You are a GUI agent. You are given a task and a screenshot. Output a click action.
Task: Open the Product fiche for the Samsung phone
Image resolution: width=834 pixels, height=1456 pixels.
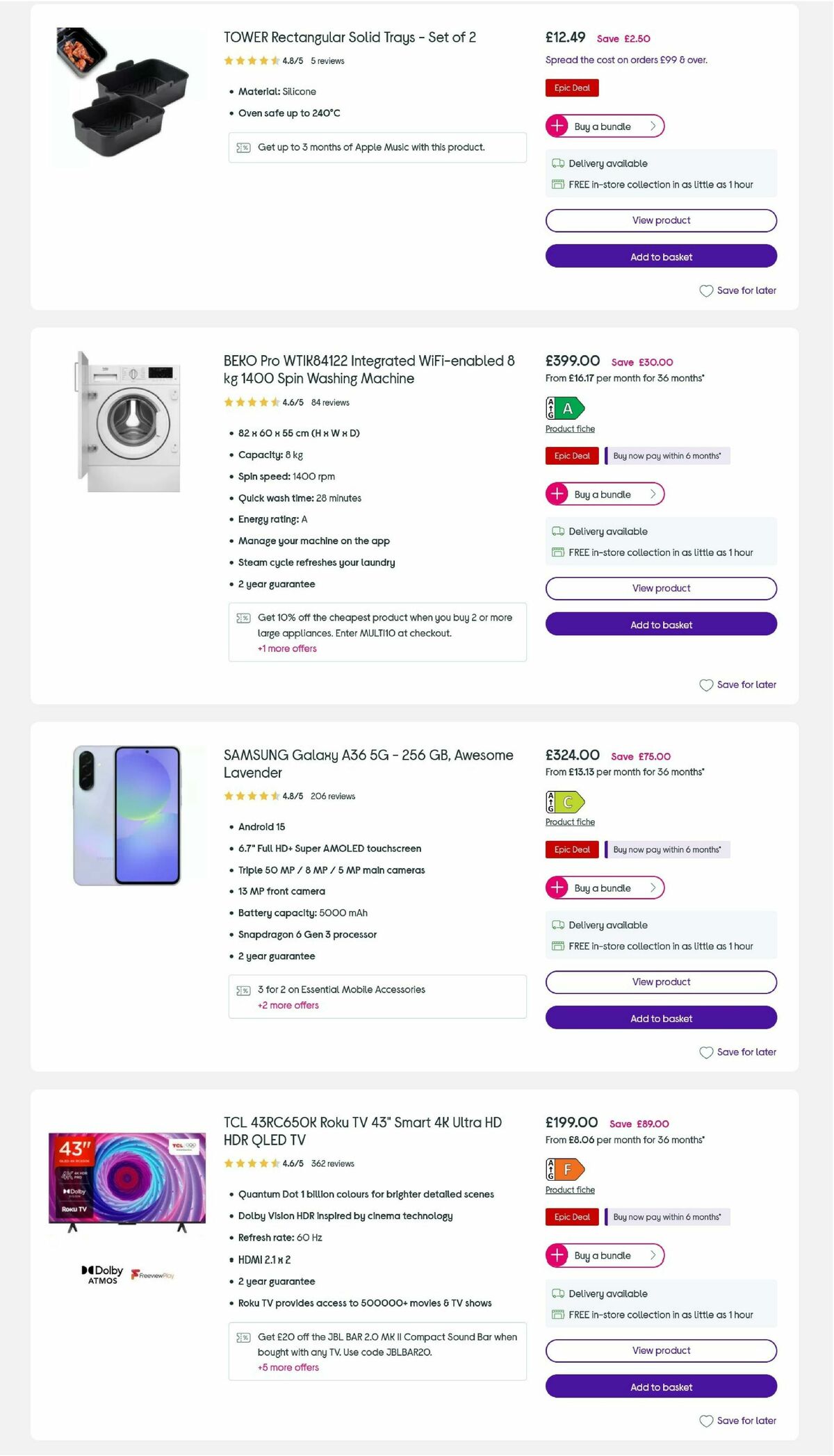click(569, 821)
